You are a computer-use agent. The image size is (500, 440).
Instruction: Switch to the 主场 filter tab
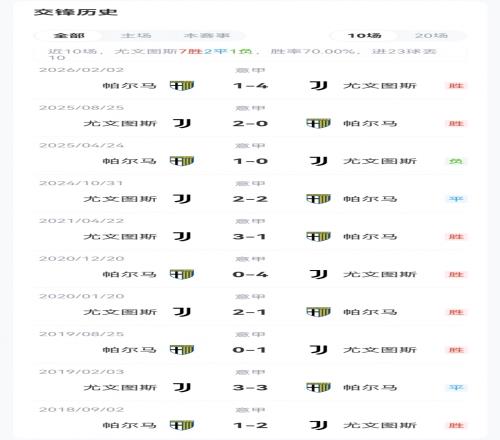coord(136,35)
